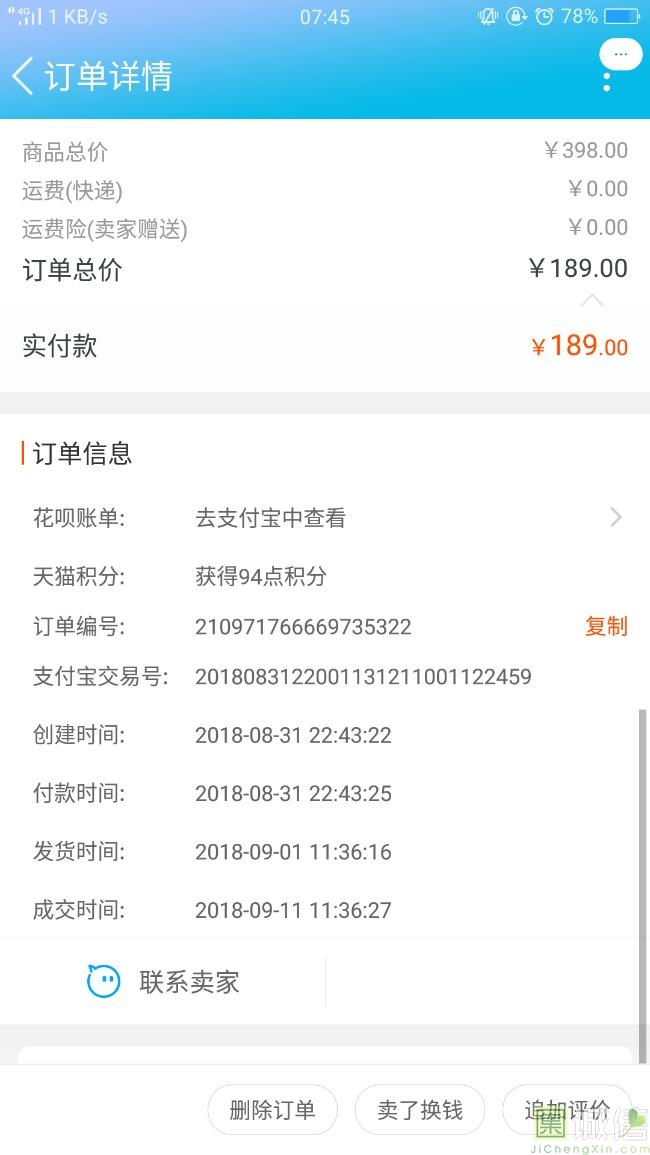Go back from the 订单详情 page
Viewport: 650px width, 1155px height.
[24, 76]
